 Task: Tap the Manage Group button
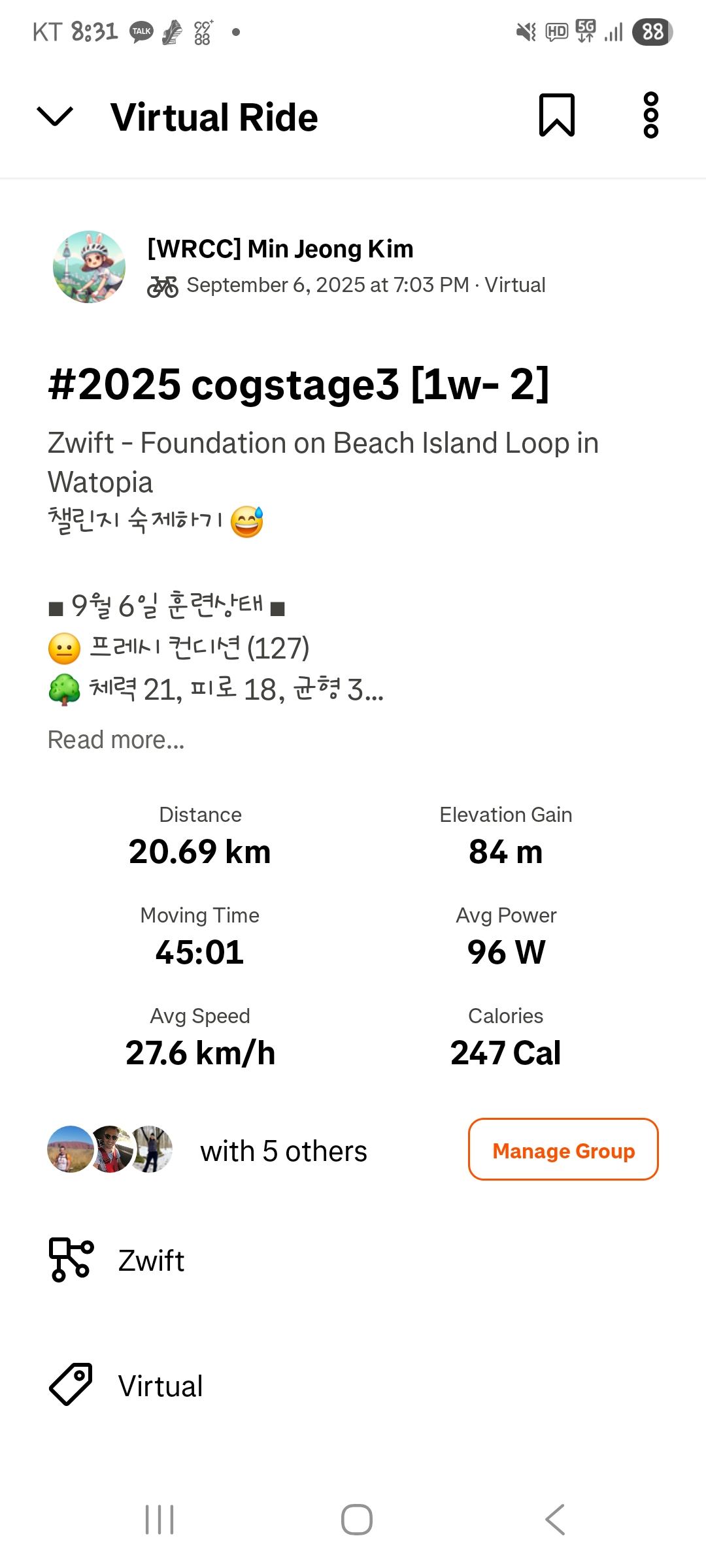(x=563, y=1149)
